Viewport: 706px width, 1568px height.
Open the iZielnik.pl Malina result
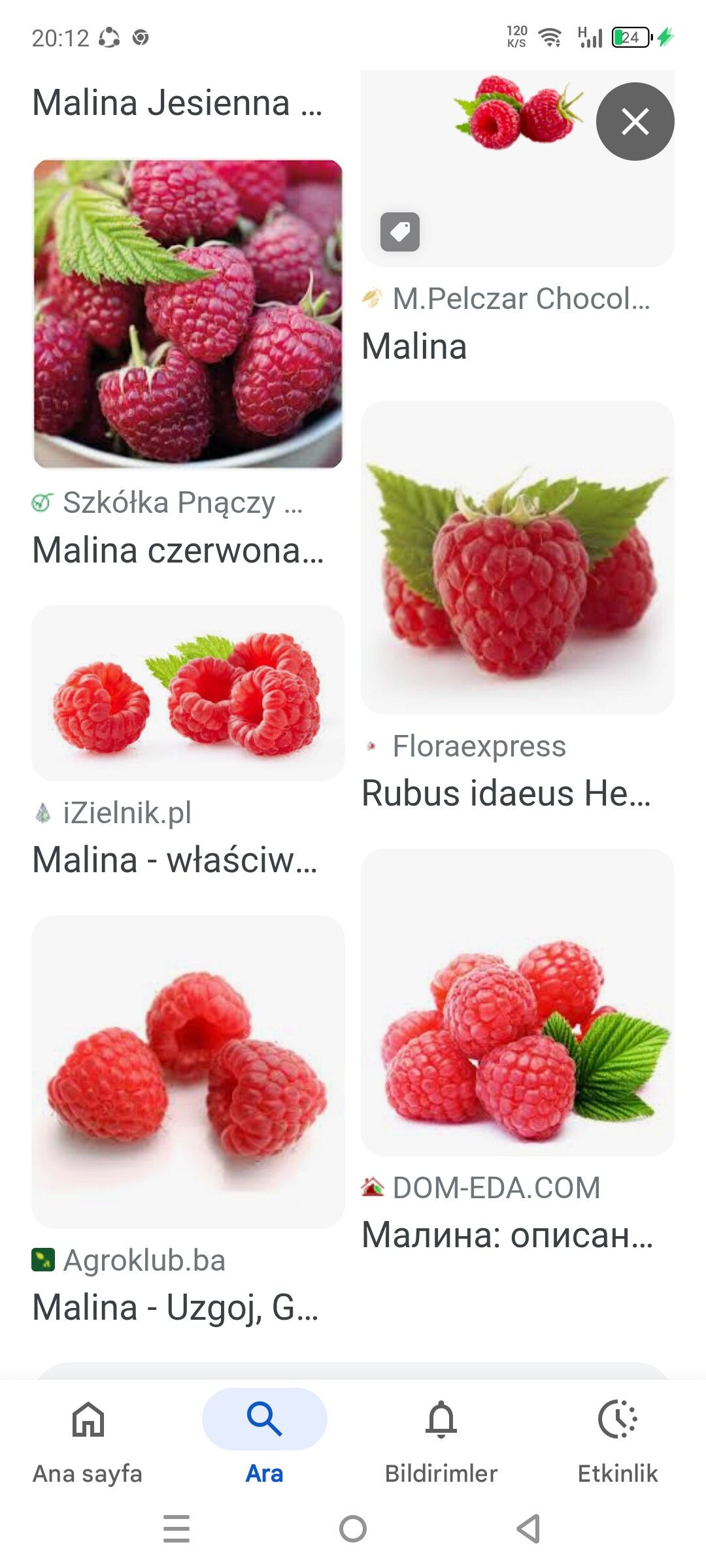[188, 693]
